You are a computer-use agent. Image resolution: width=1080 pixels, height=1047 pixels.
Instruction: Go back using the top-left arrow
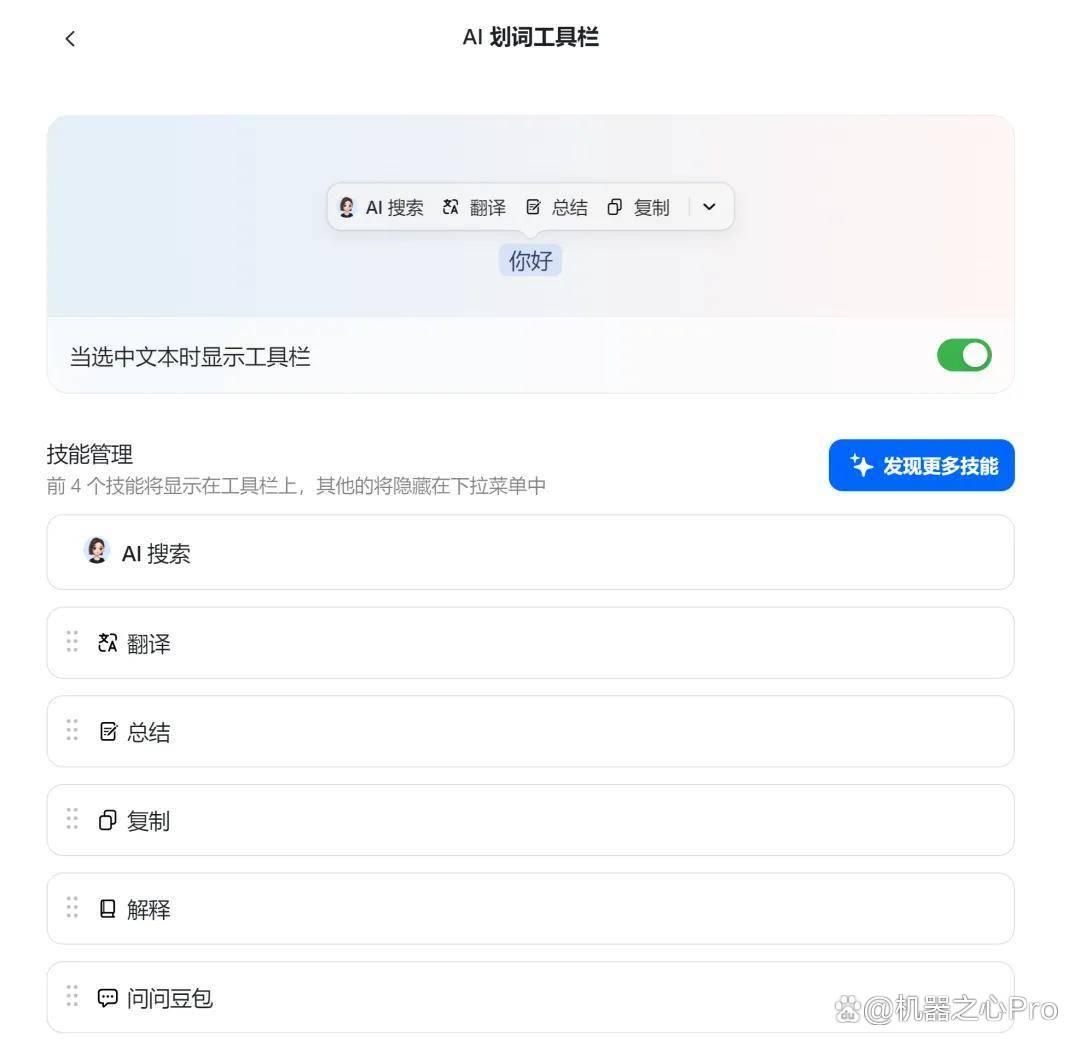point(70,39)
